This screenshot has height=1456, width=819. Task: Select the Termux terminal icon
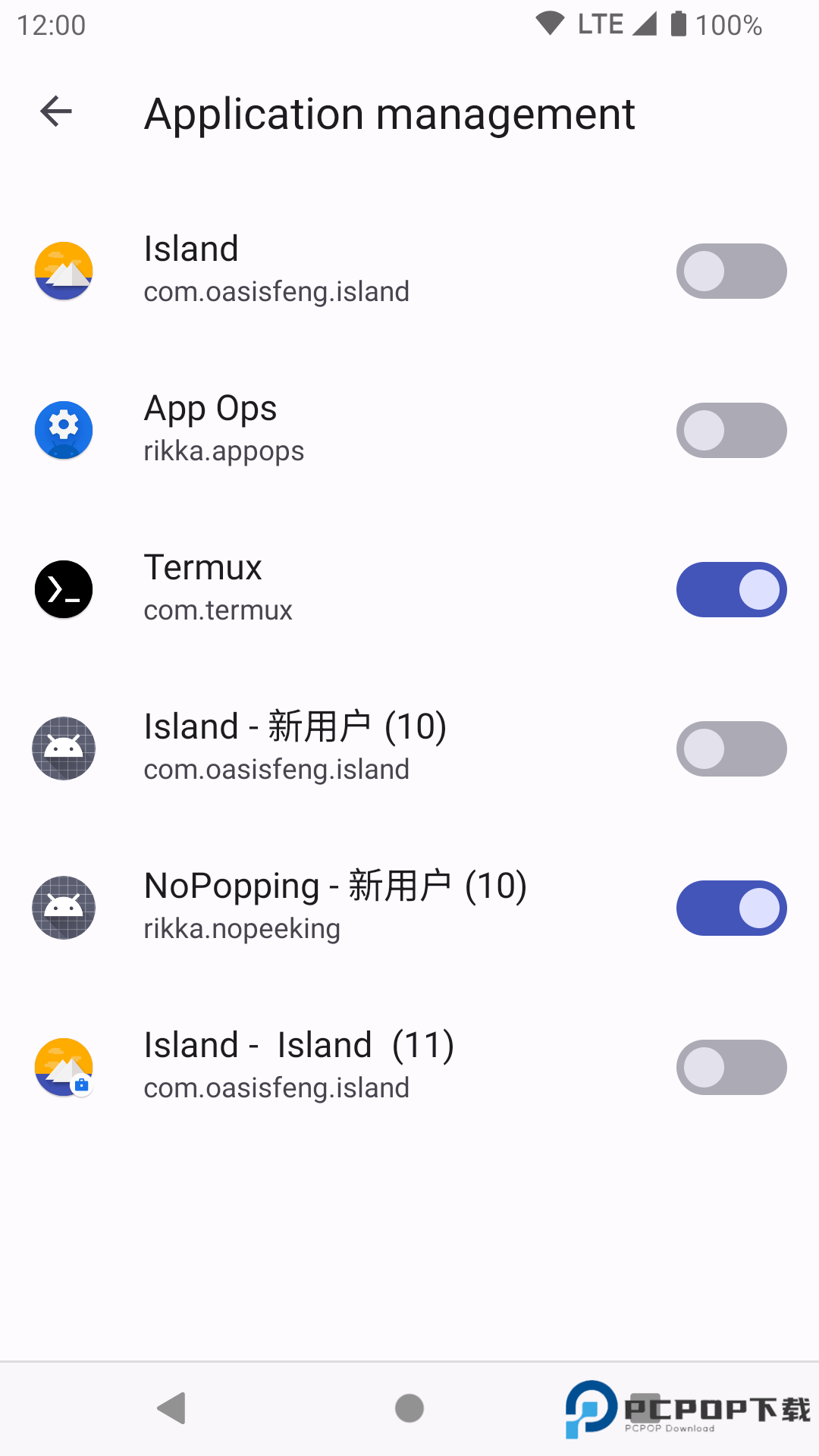64,589
